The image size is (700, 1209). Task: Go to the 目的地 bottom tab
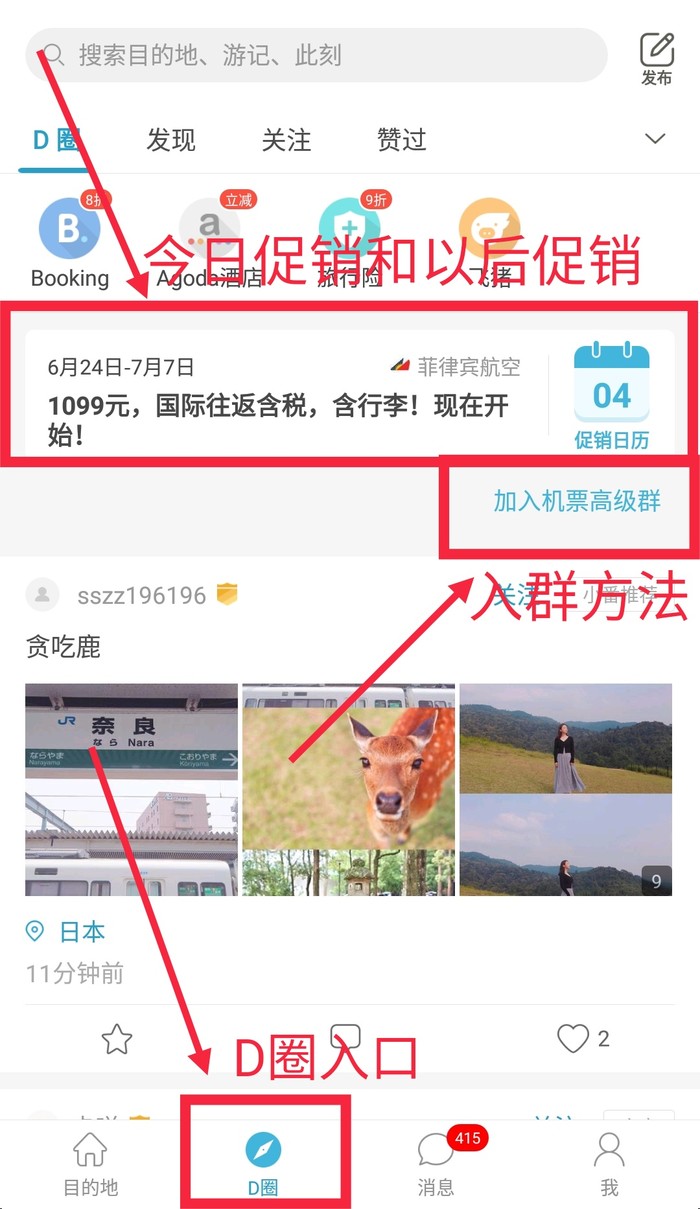tap(90, 1163)
